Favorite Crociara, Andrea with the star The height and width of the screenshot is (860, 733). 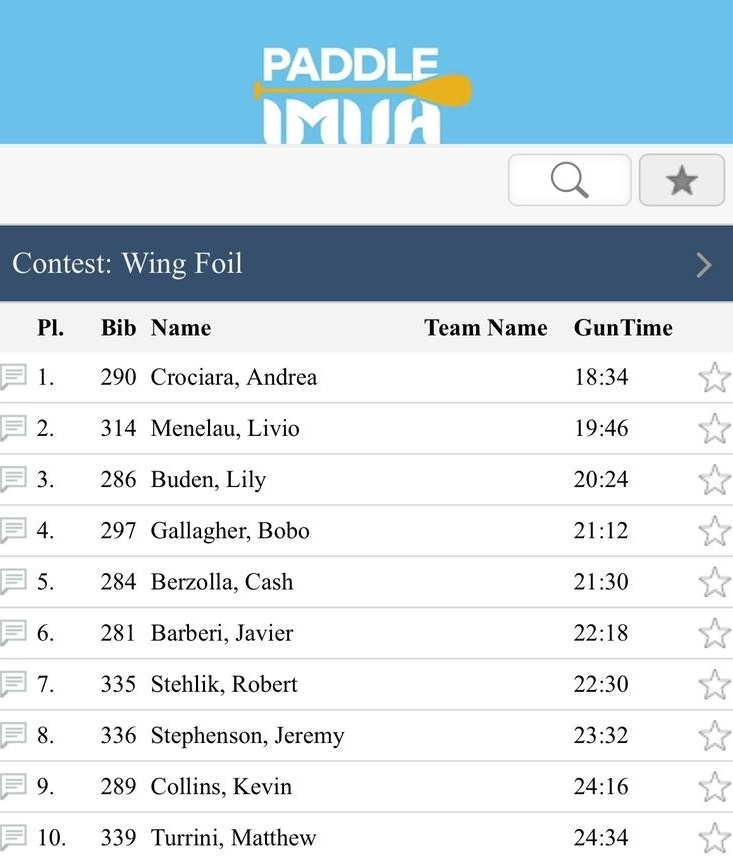[x=713, y=378]
